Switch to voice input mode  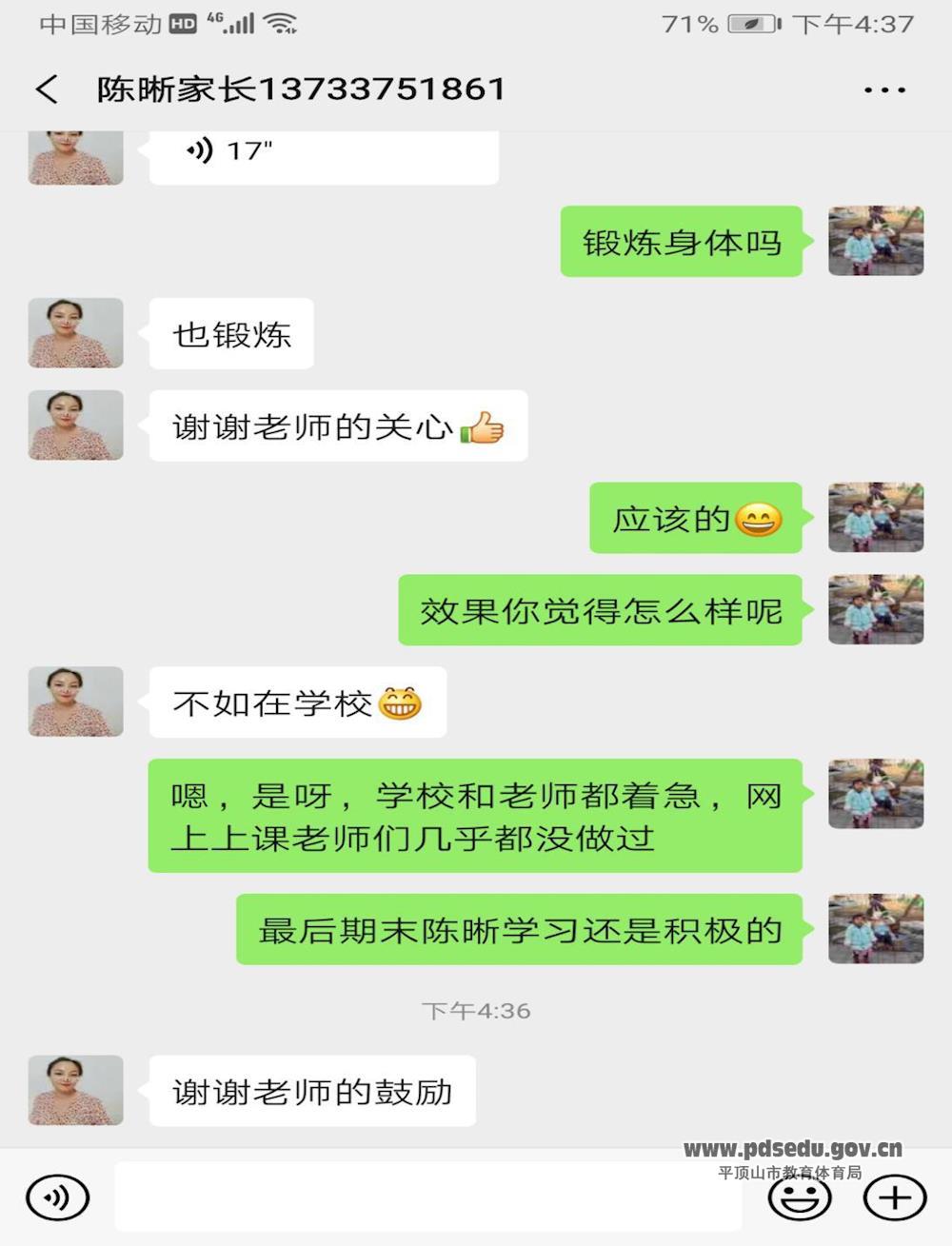coord(57,1197)
